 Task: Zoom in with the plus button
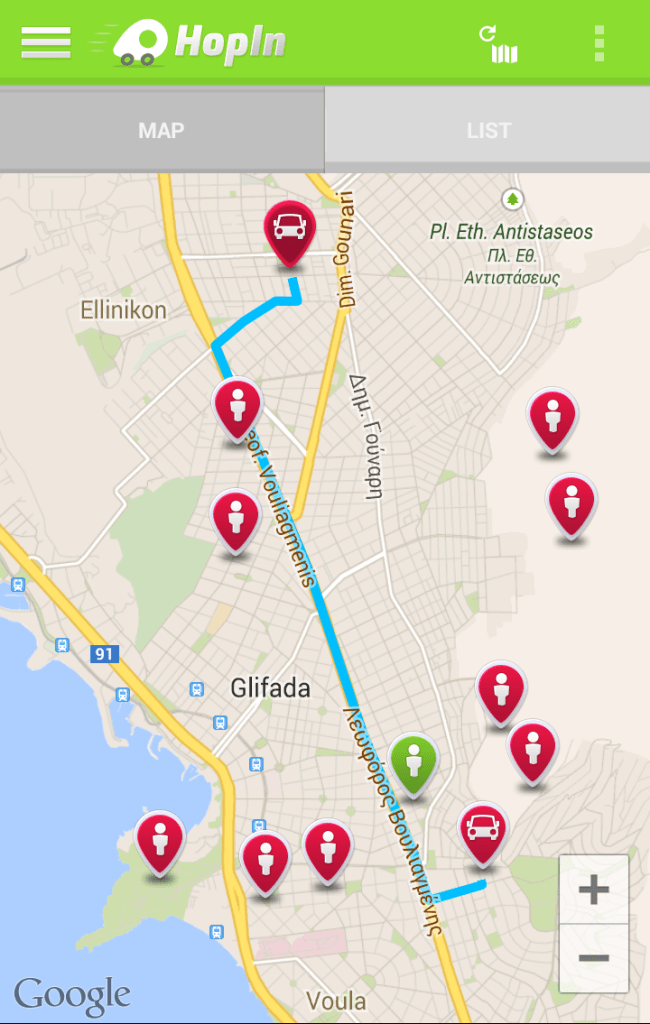[594, 889]
